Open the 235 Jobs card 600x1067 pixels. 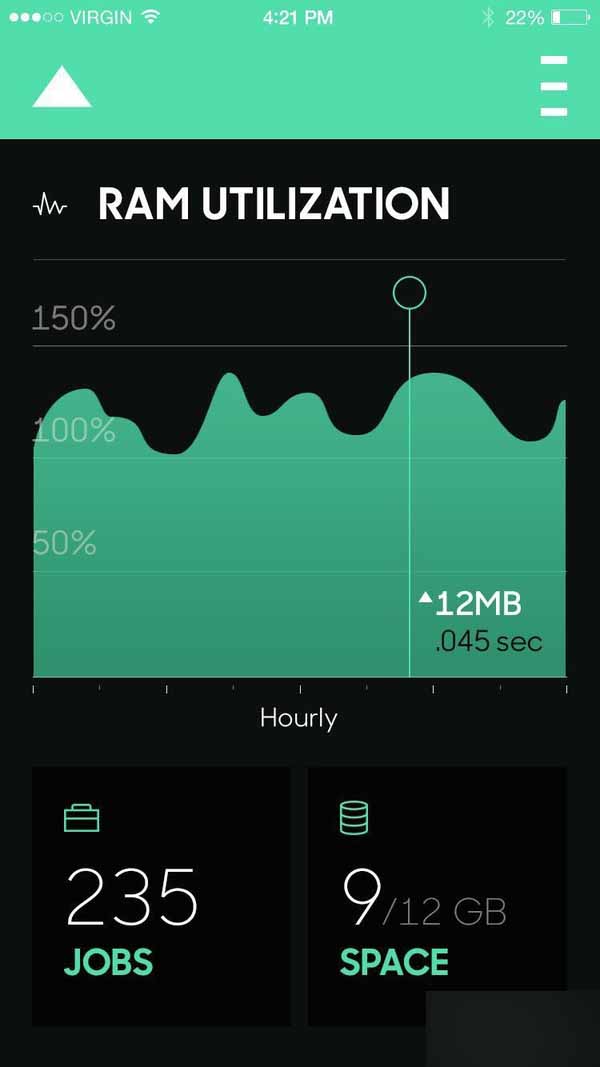tap(161, 896)
